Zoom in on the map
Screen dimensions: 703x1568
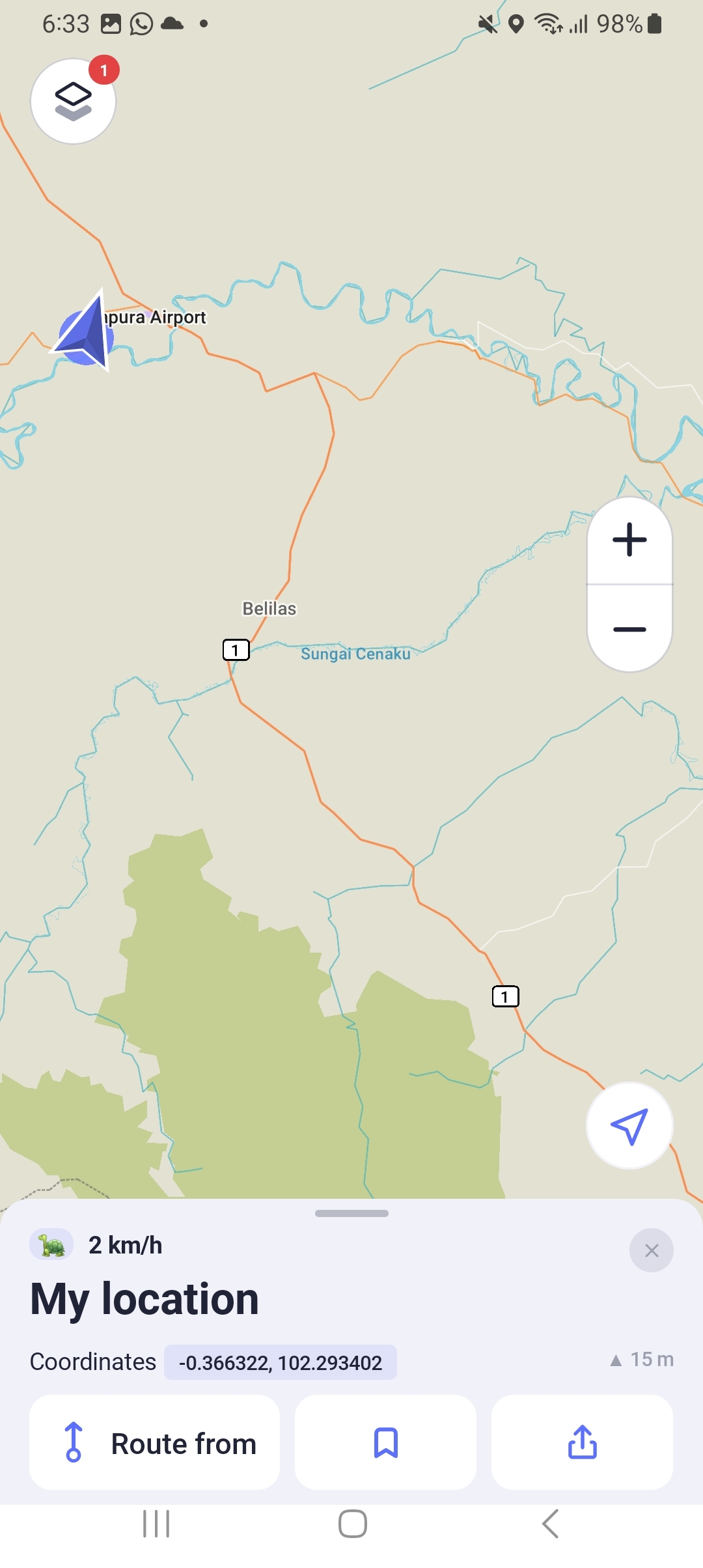(629, 540)
